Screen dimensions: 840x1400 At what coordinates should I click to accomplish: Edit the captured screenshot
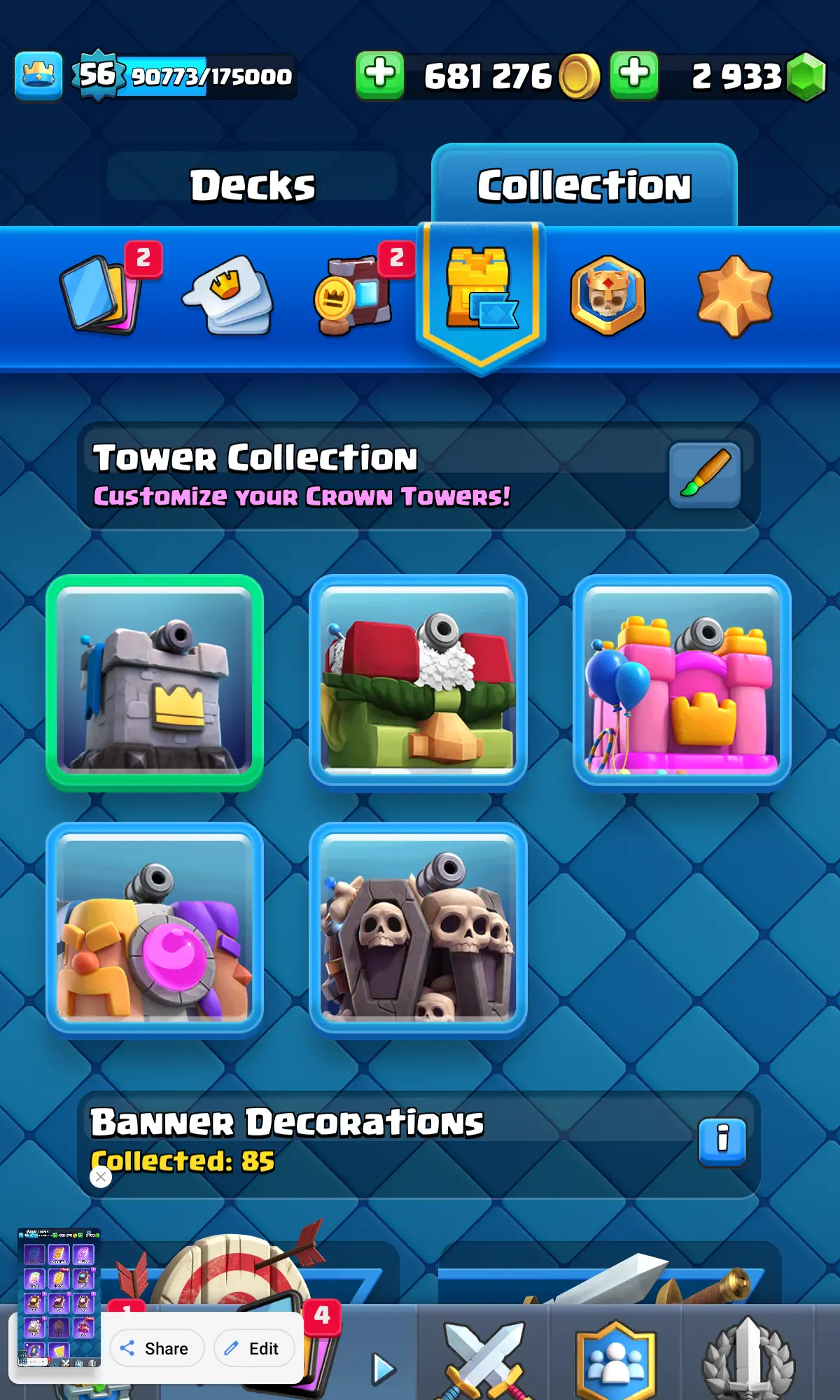click(x=253, y=1348)
